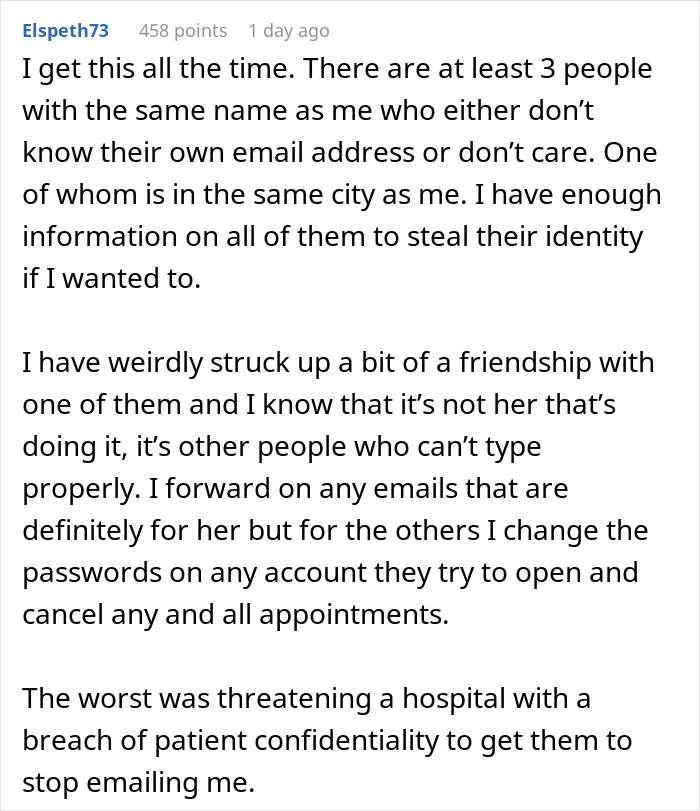The width and height of the screenshot is (700, 811).
Task: Open Elspeth73's user profile
Action: tap(66, 31)
